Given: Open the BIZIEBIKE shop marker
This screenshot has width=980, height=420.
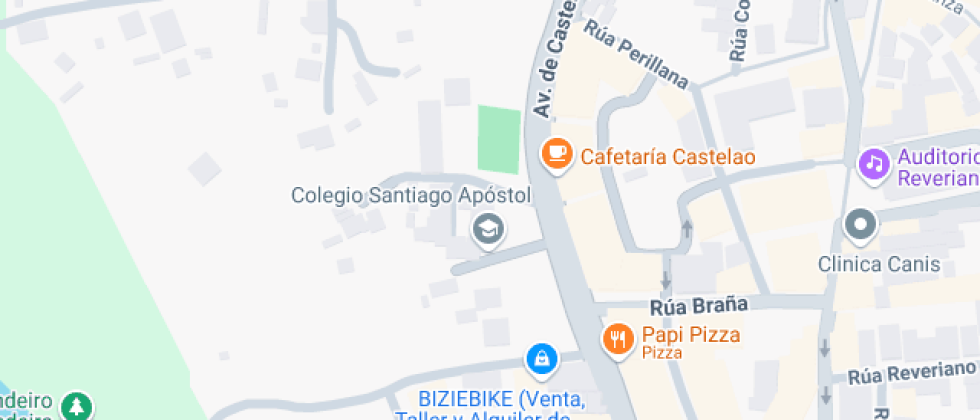Looking at the screenshot, I should (x=541, y=359).
